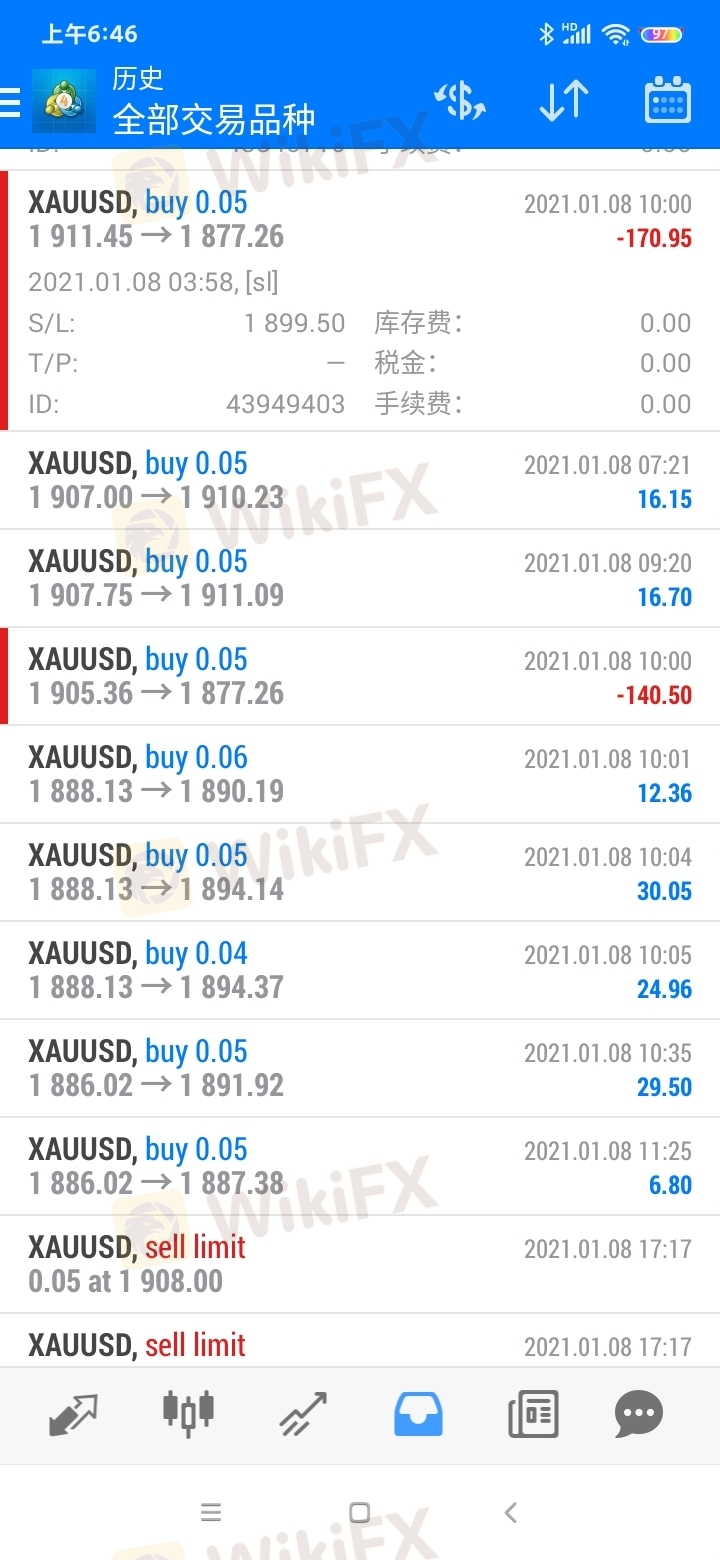
Task: Expand the XAUUSD trade with loss -140.50
Action: (x=360, y=677)
